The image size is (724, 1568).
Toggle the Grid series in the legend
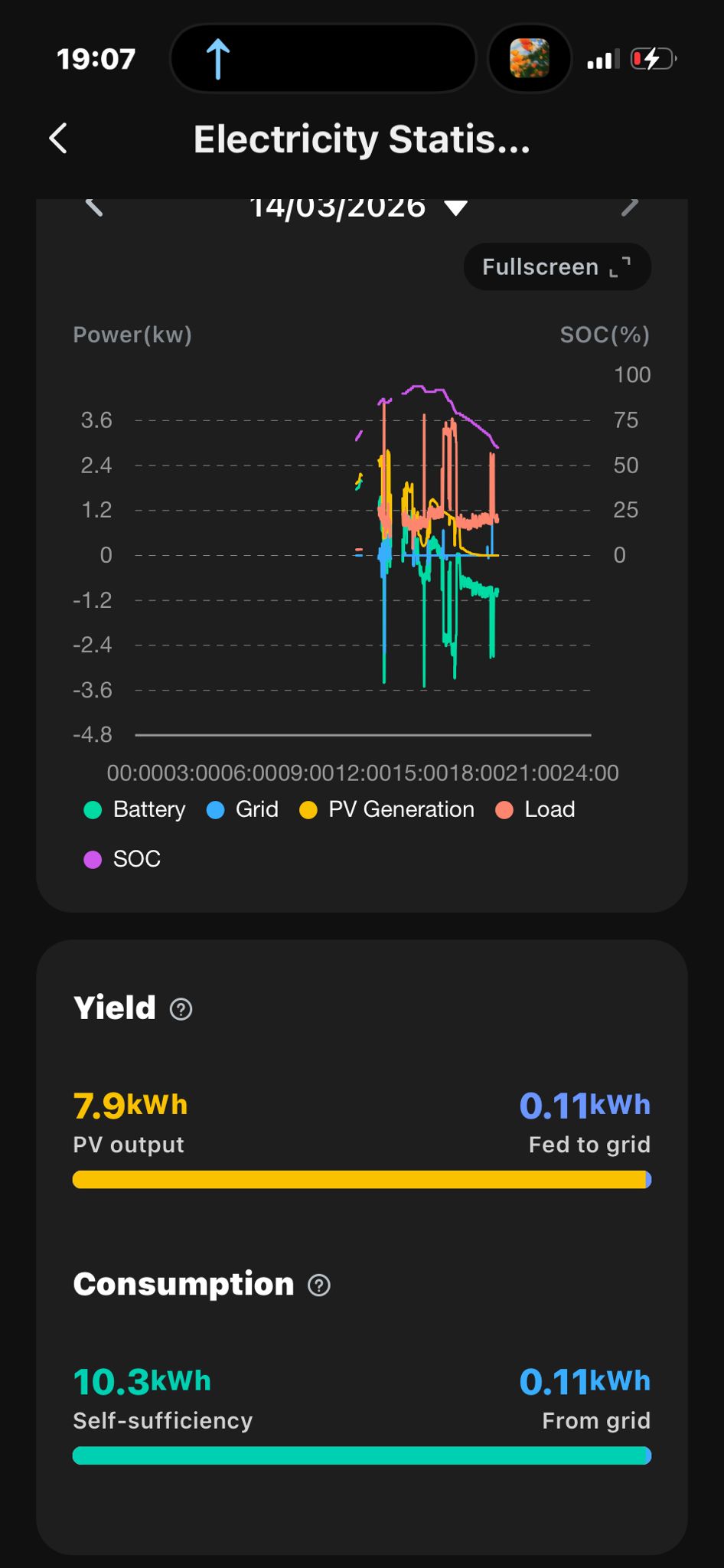click(x=243, y=809)
